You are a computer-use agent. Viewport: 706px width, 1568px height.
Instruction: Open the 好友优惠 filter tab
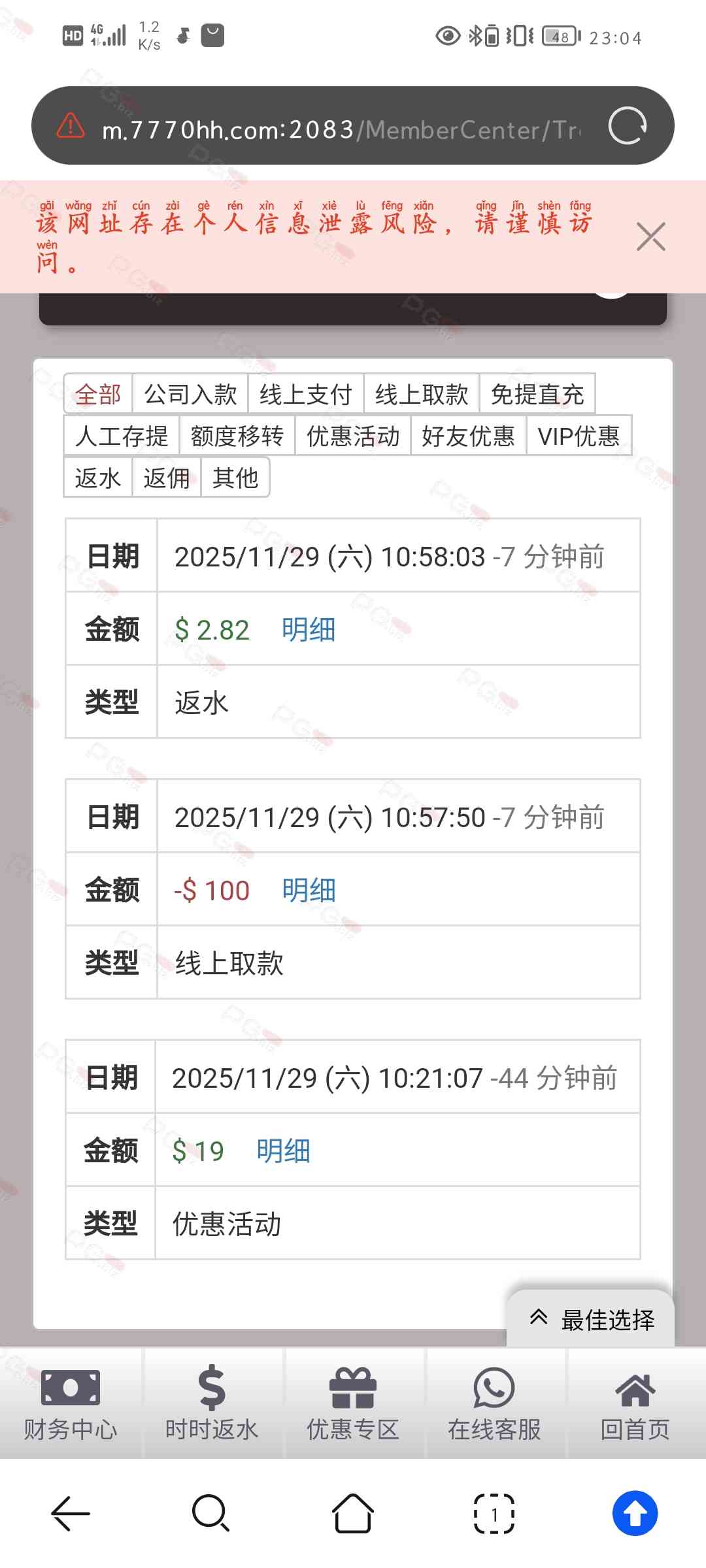point(468,436)
